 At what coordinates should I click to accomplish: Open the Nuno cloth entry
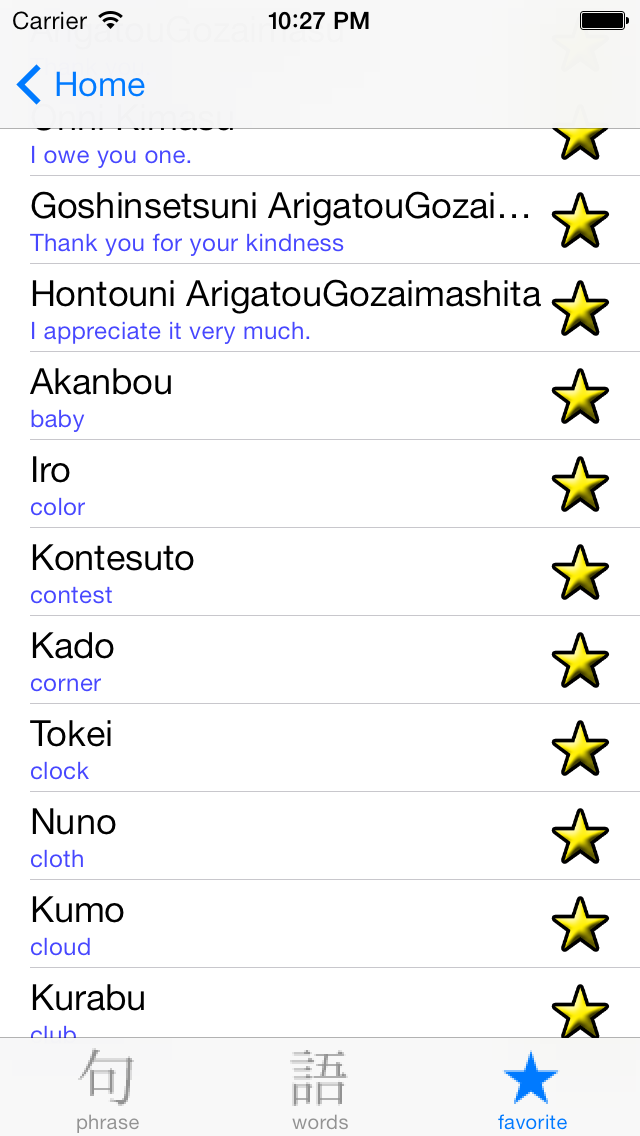[x=320, y=835]
